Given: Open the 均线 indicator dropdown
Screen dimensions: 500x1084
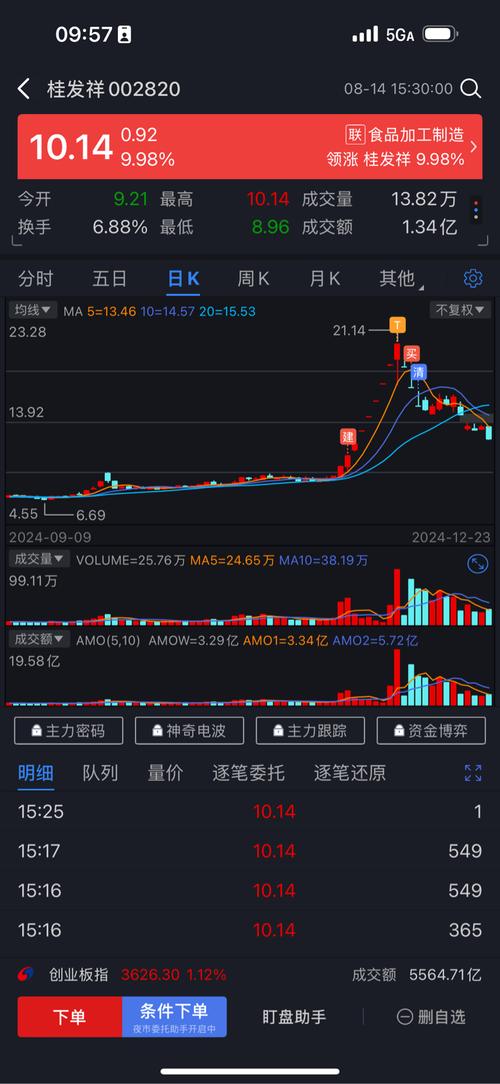Looking at the screenshot, I should [x=33, y=310].
